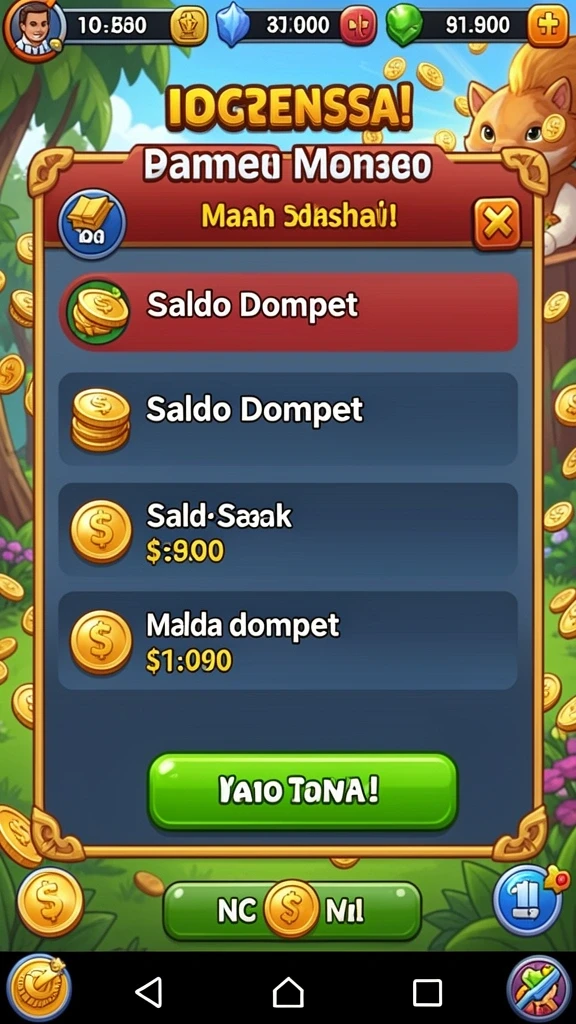Tap the gold button beside the 10:B80 counter
This screenshot has width=576, height=1024.
point(189,26)
